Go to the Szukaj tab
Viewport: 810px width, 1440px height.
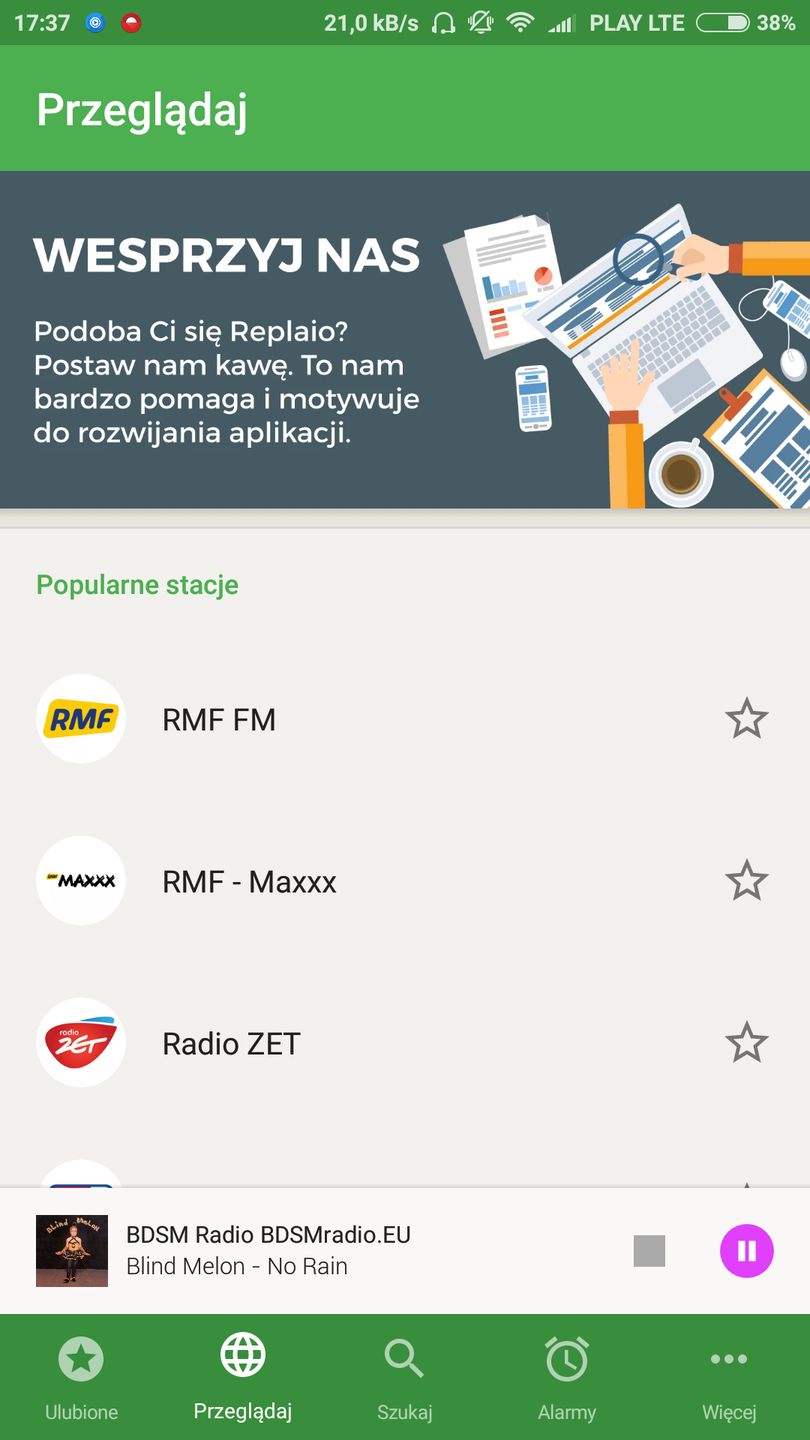coord(405,1378)
